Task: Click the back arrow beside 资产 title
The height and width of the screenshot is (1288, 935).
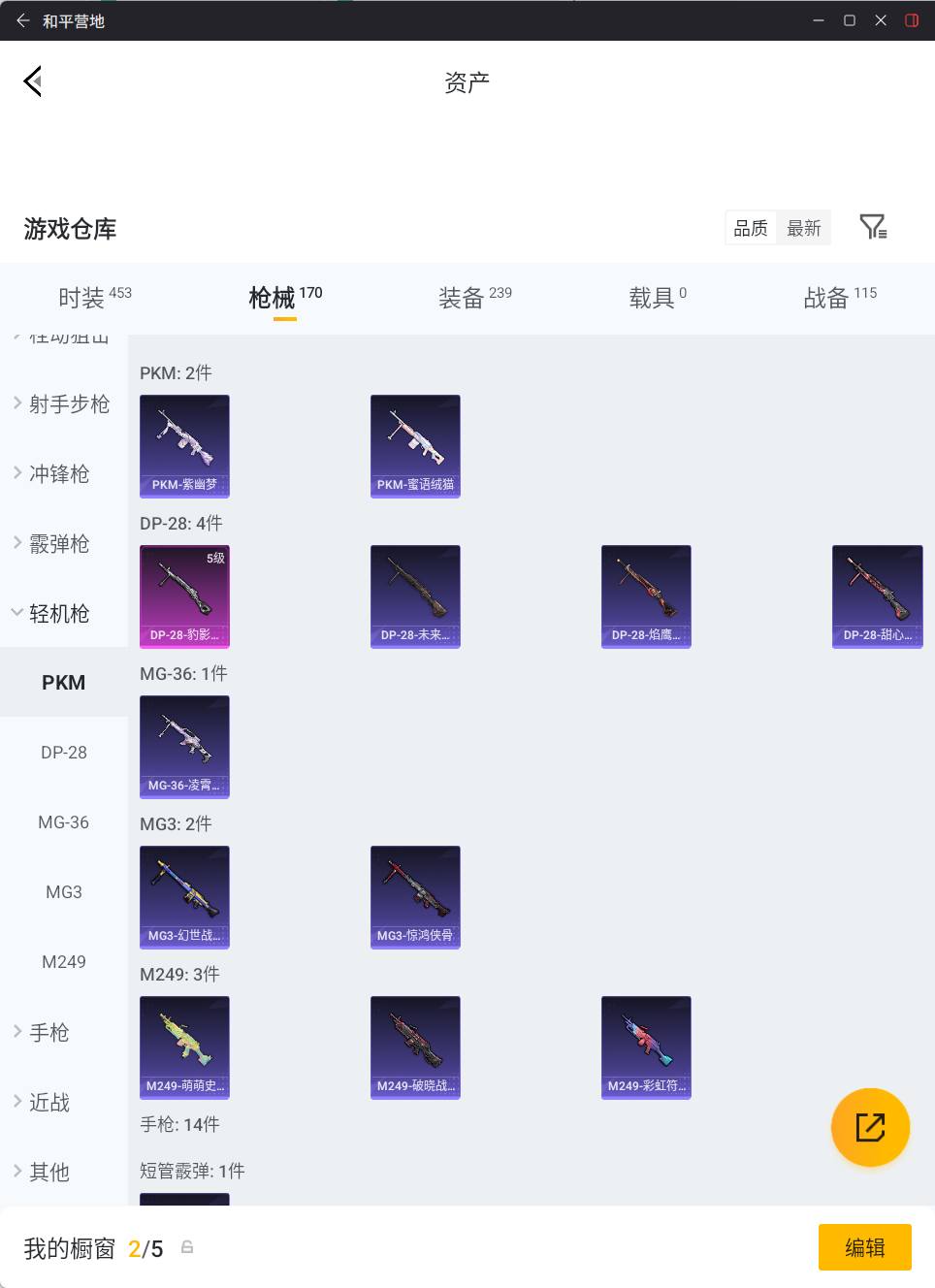Action: [32, 80]
